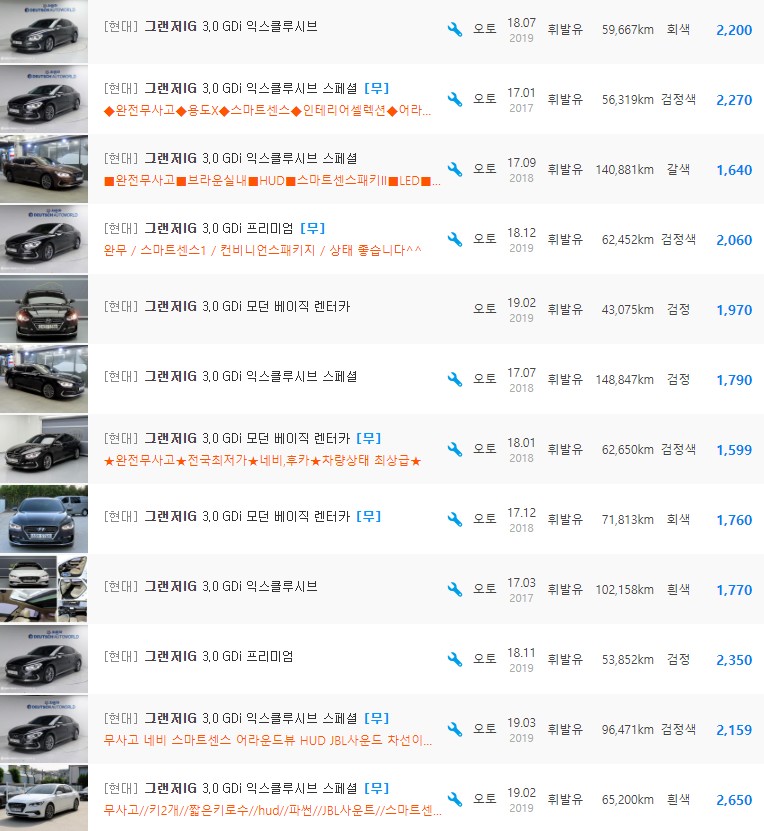764x831 pixels.
Task: Open inspection record wrench for the 17.01 스페셜 listing
Action: point(455,100)
